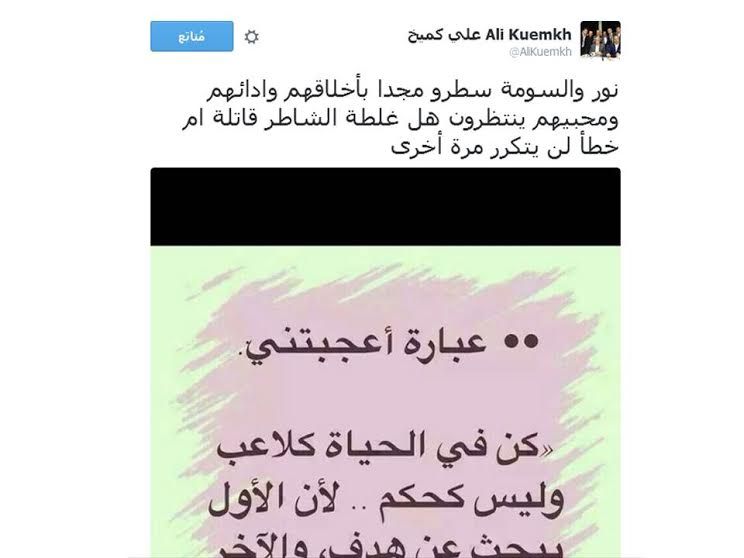Screen dimensions: 744x558
Task: Open Ali Kuemkh's profile picture
Action: point(600,40)
